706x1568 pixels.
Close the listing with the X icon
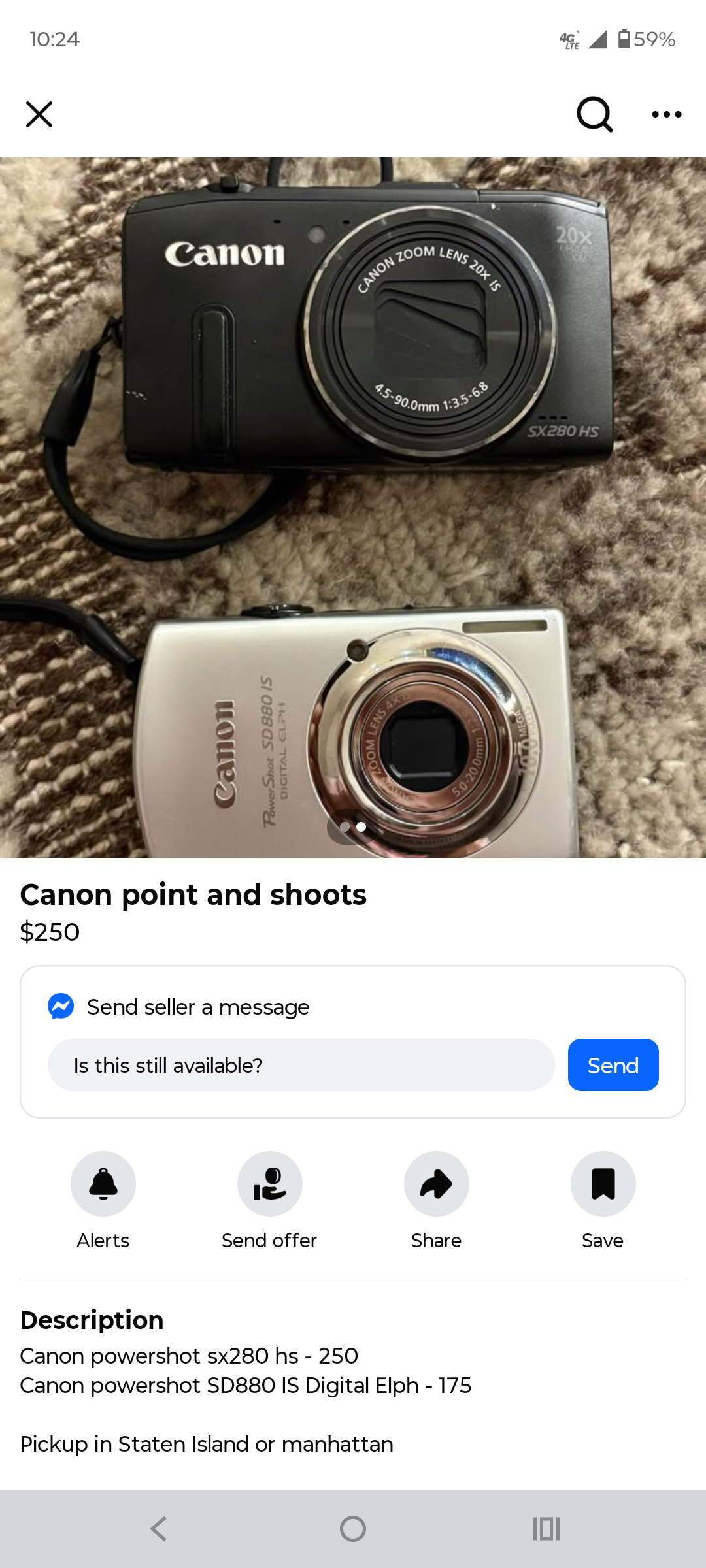pyautogui.click(x=39, y=114)
